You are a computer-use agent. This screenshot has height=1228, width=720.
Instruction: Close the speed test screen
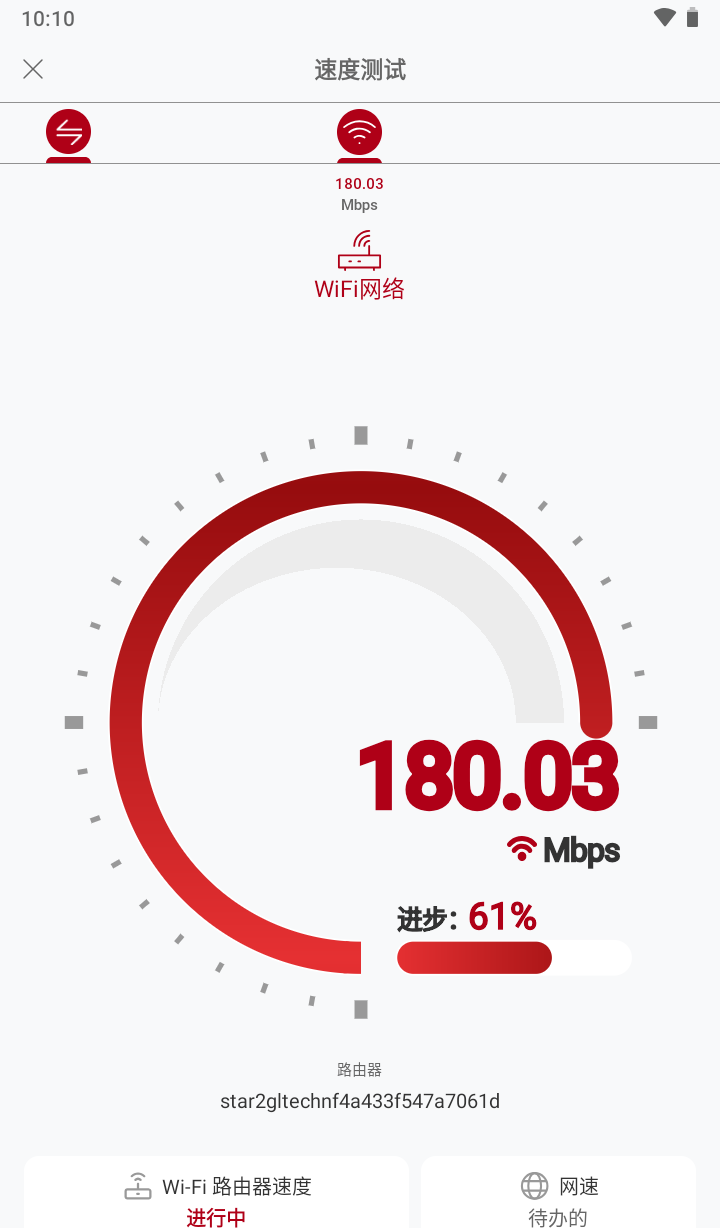coord(33,69)
